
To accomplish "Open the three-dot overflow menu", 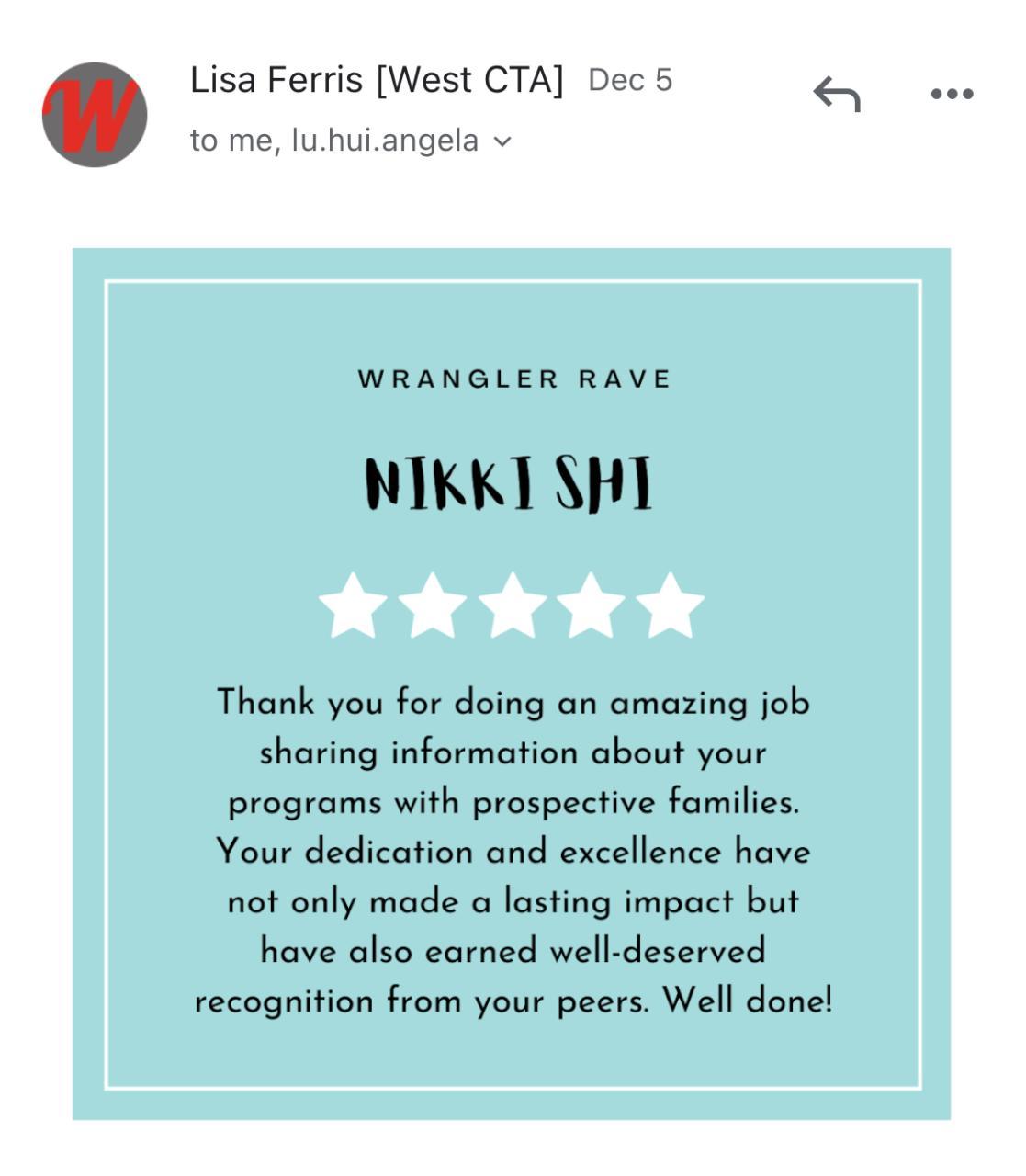I will click(x=952, y=94).
